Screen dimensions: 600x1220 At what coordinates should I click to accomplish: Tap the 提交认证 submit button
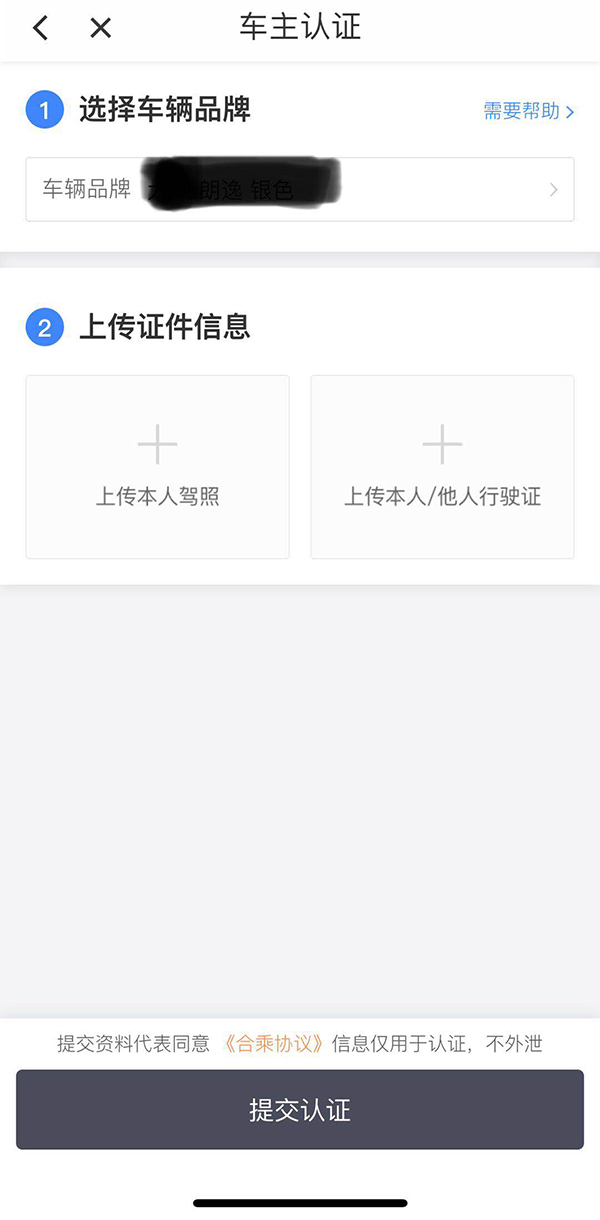(300, 1109)
